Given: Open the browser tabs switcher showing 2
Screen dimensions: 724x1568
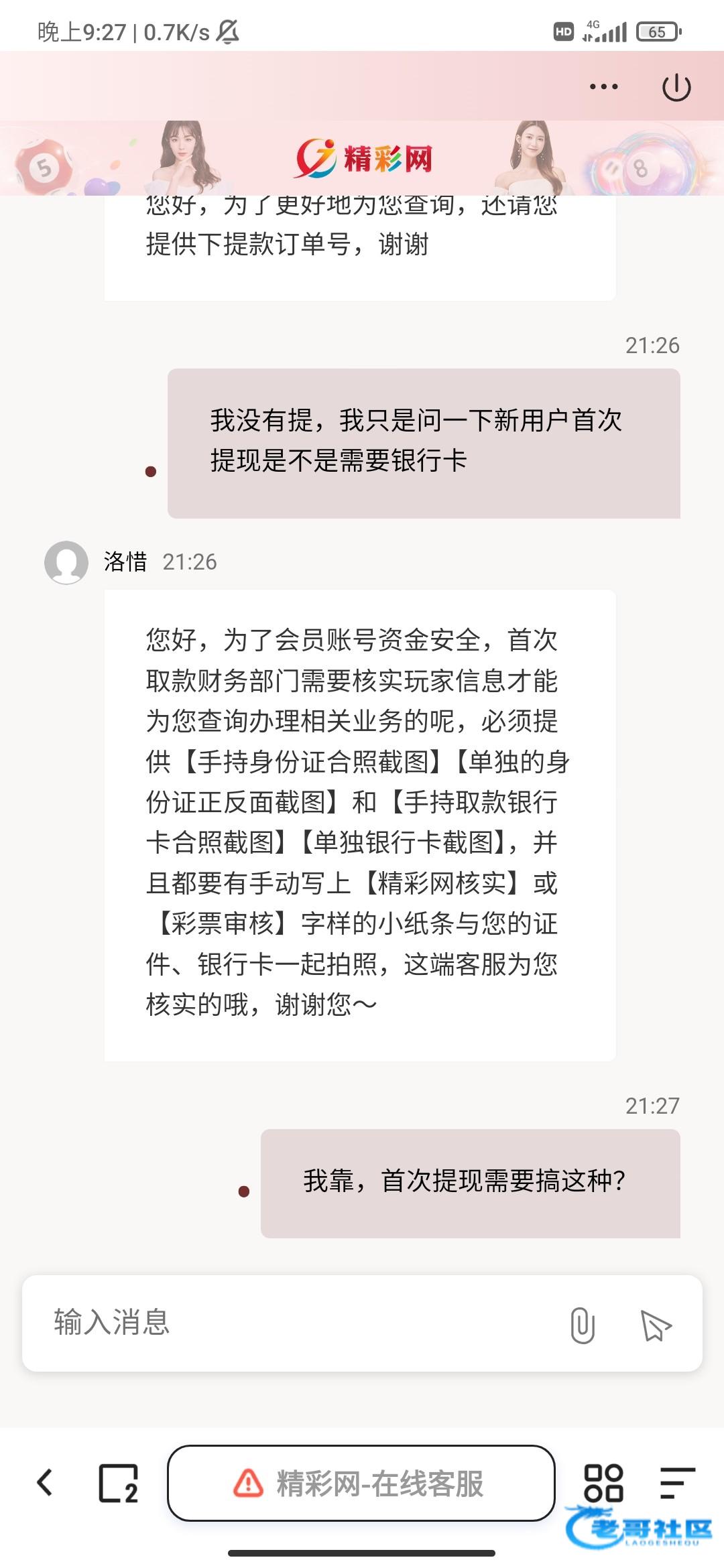Looking at the screenshot, I should pos(119,1483).
